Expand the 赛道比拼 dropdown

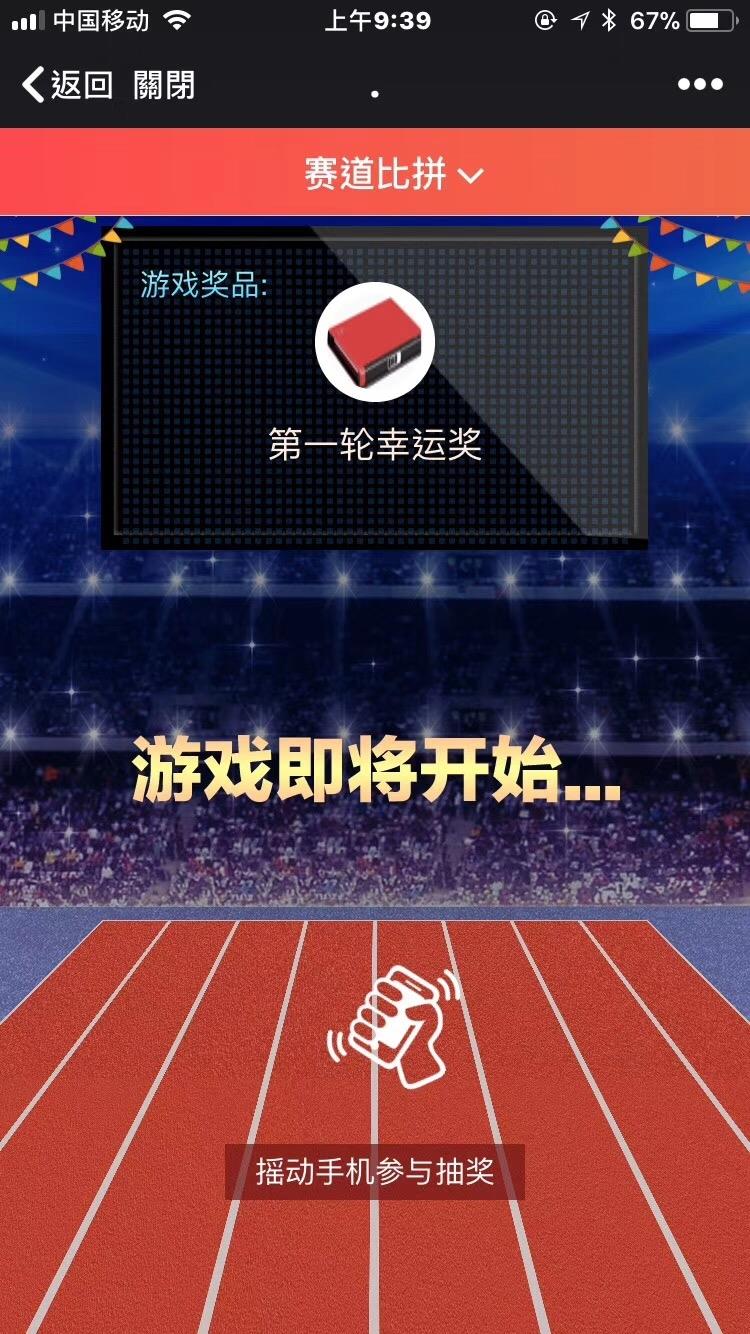click(x=394, y=175)
